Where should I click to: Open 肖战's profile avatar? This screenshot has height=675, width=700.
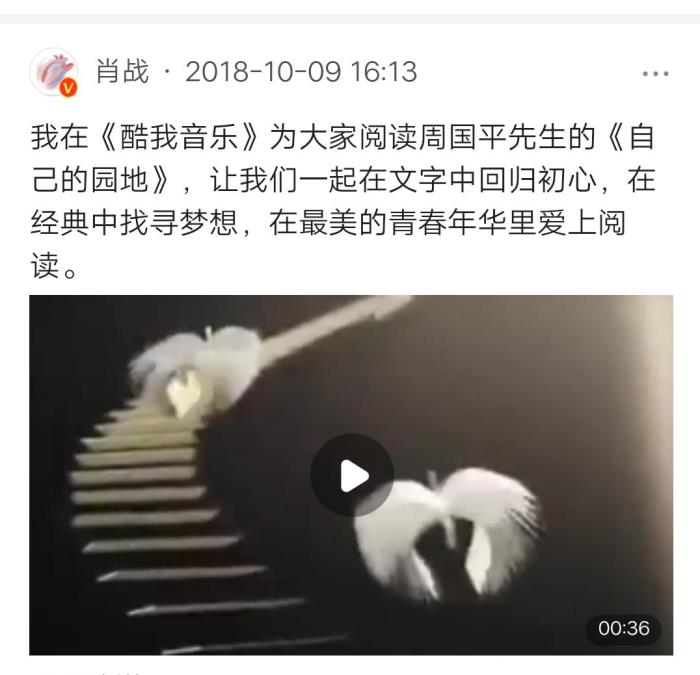(54, 73)
